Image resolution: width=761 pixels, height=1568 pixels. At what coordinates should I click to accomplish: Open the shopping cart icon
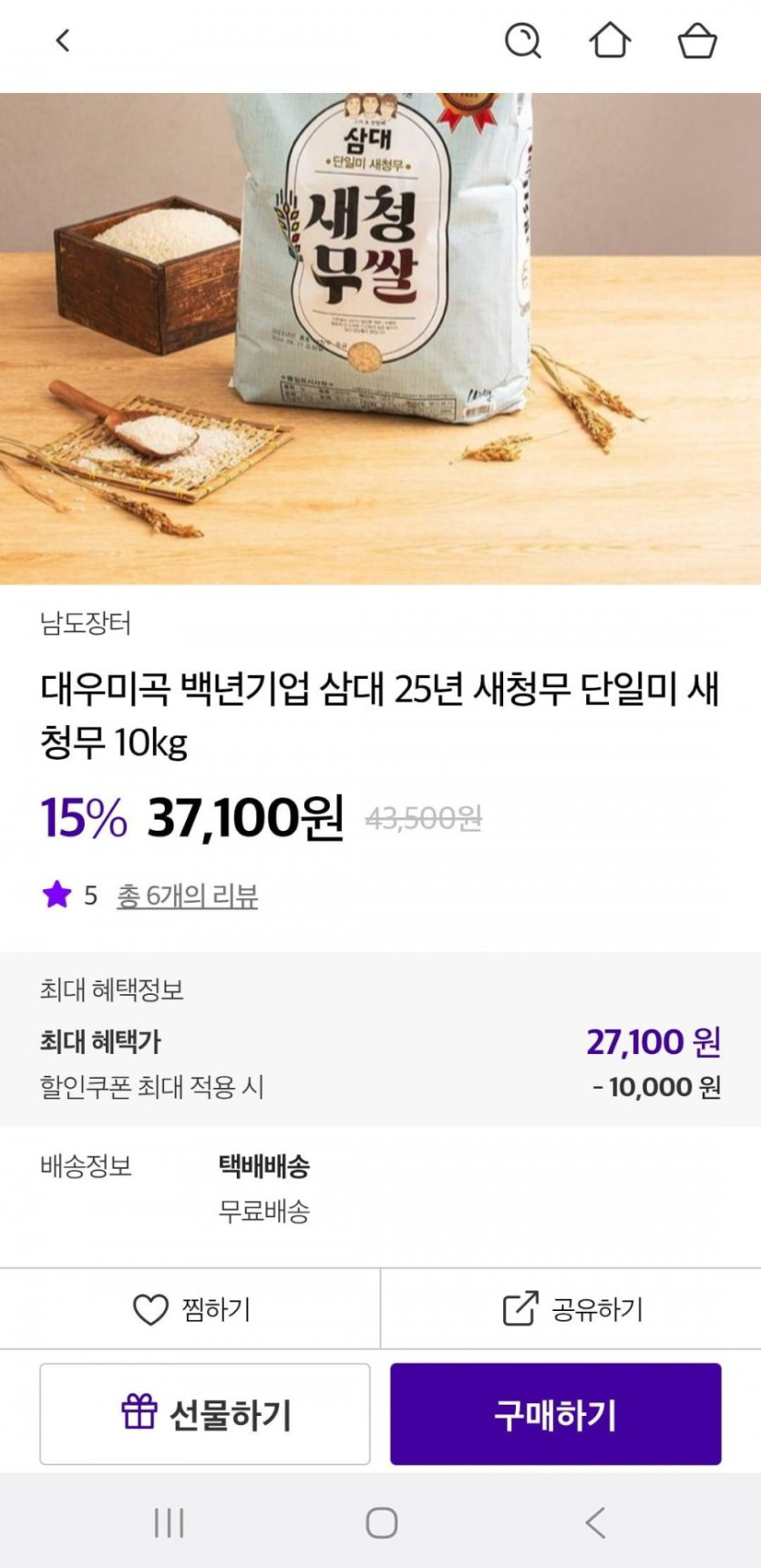tap(696, 40)
